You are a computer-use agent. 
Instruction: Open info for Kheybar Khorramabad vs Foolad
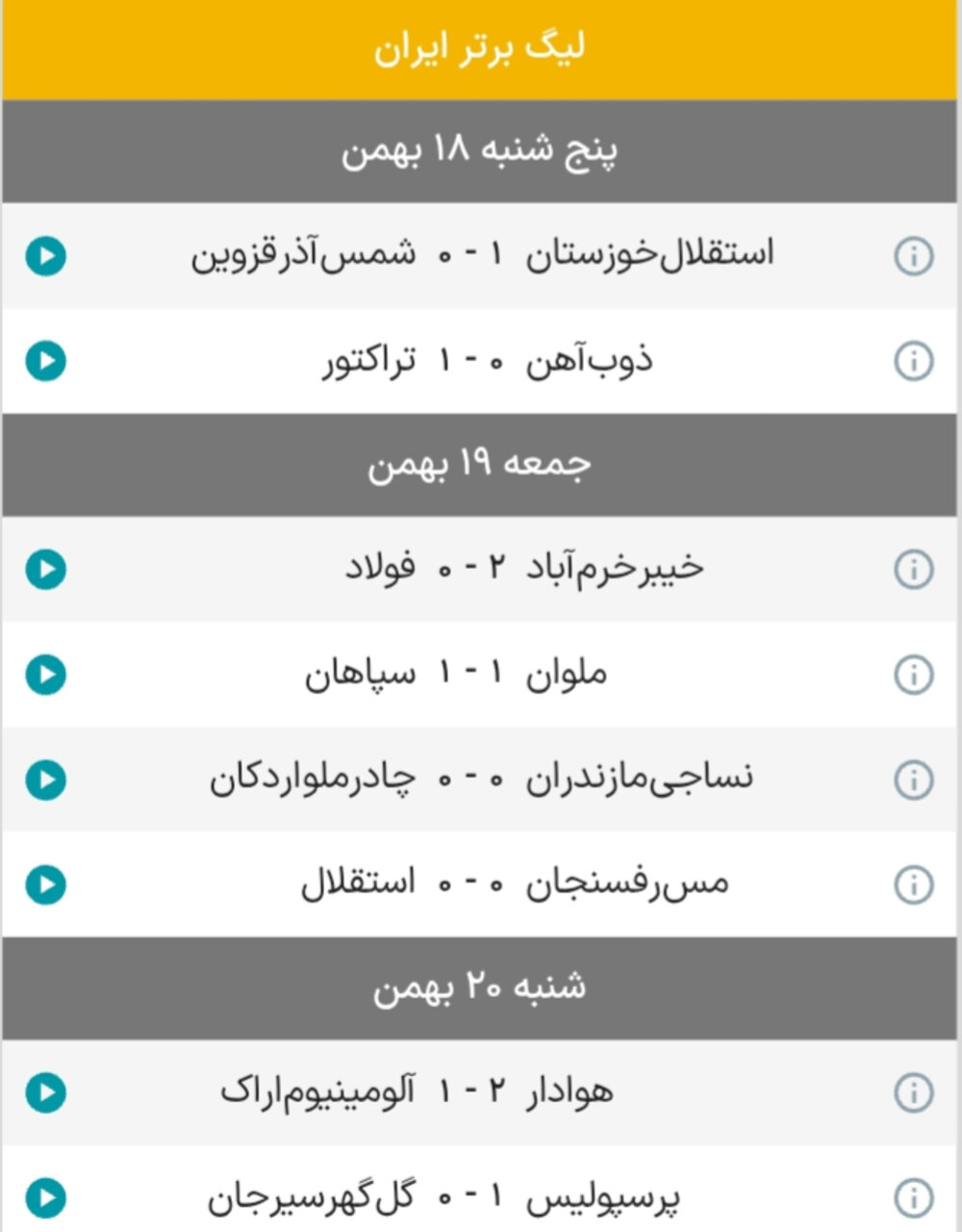click(x=912, y=566)
